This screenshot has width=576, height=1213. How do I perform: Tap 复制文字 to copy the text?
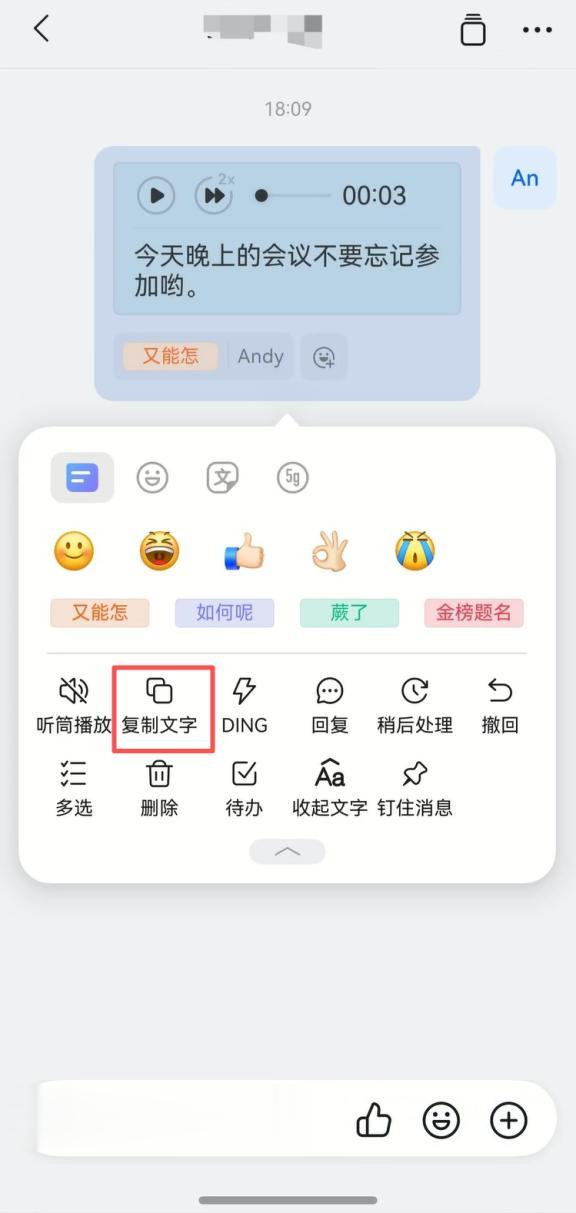pyautogui.click(x=160, y=707)
